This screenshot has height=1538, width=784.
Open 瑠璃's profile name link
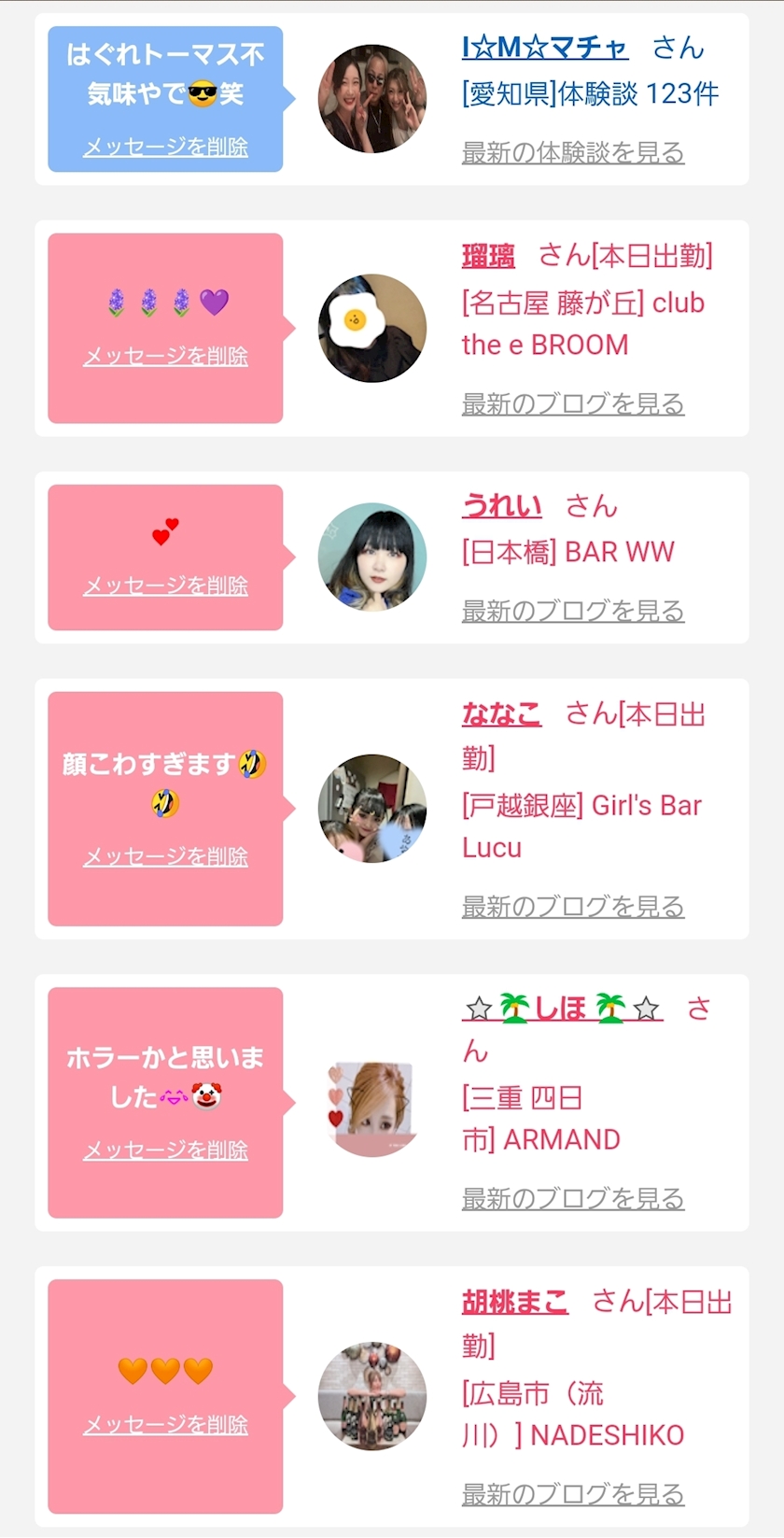488,255
